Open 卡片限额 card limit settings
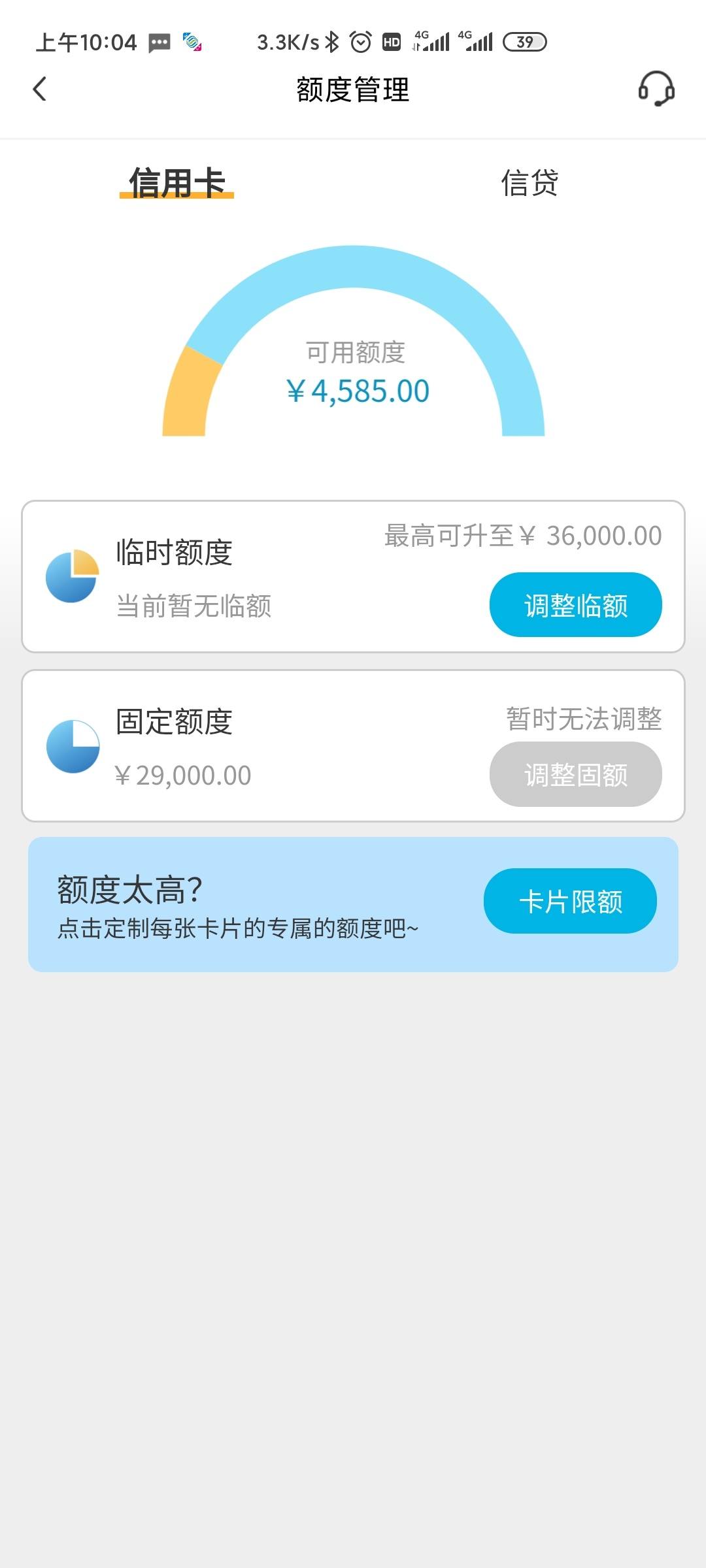Viewport: 706px width, 1568px height. click(570, 901)
